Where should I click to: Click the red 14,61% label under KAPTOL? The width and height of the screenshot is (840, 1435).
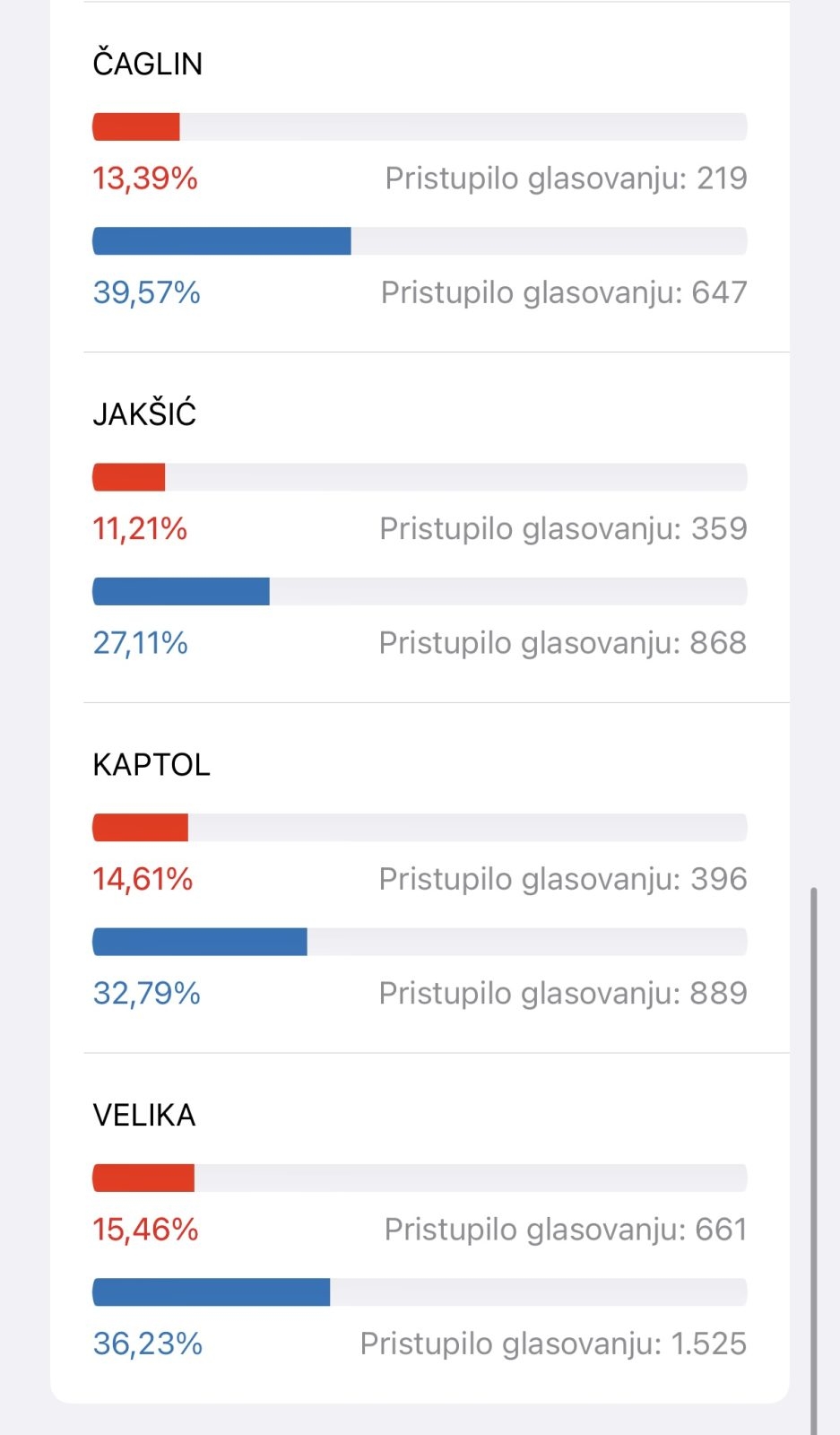tap(143, 880)
